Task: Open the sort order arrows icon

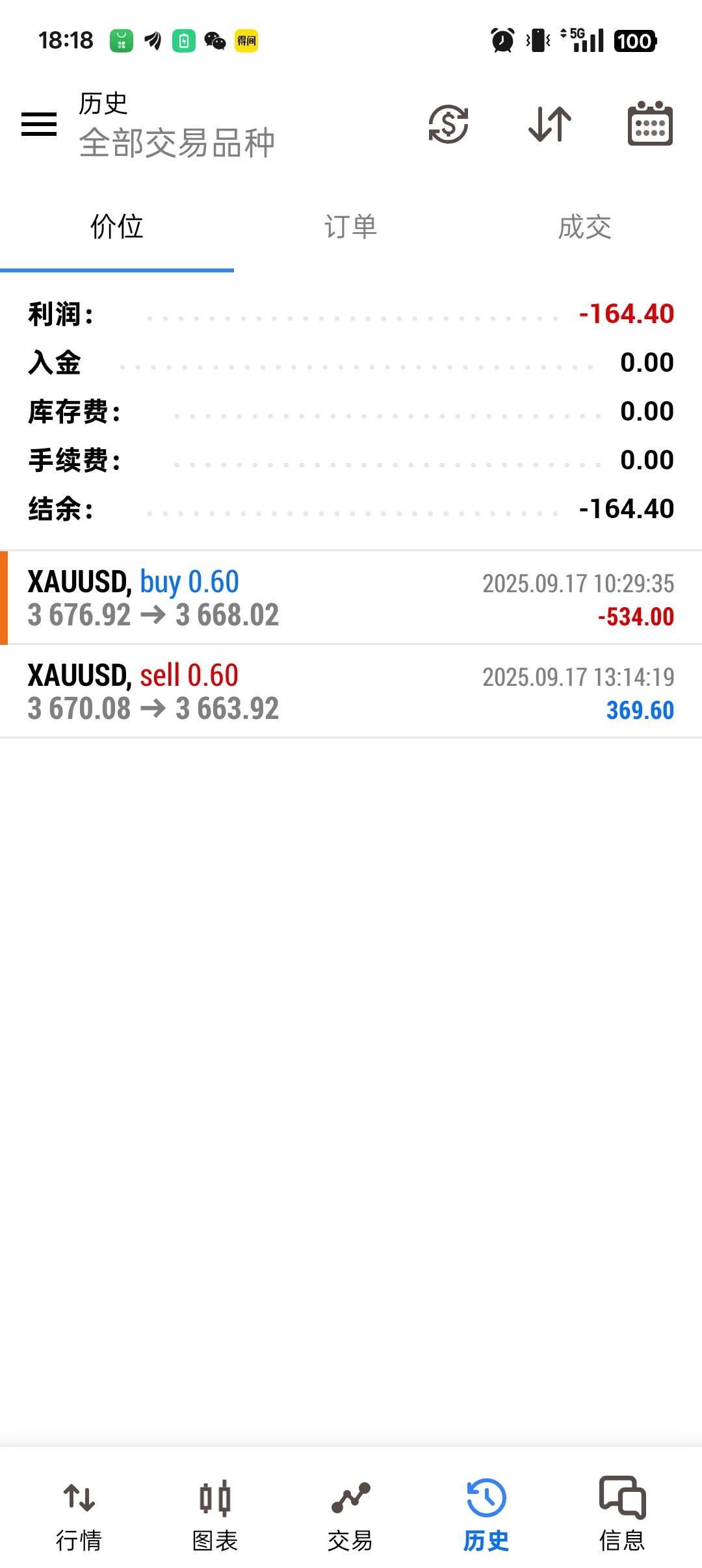Action: [x=550, y=124]
